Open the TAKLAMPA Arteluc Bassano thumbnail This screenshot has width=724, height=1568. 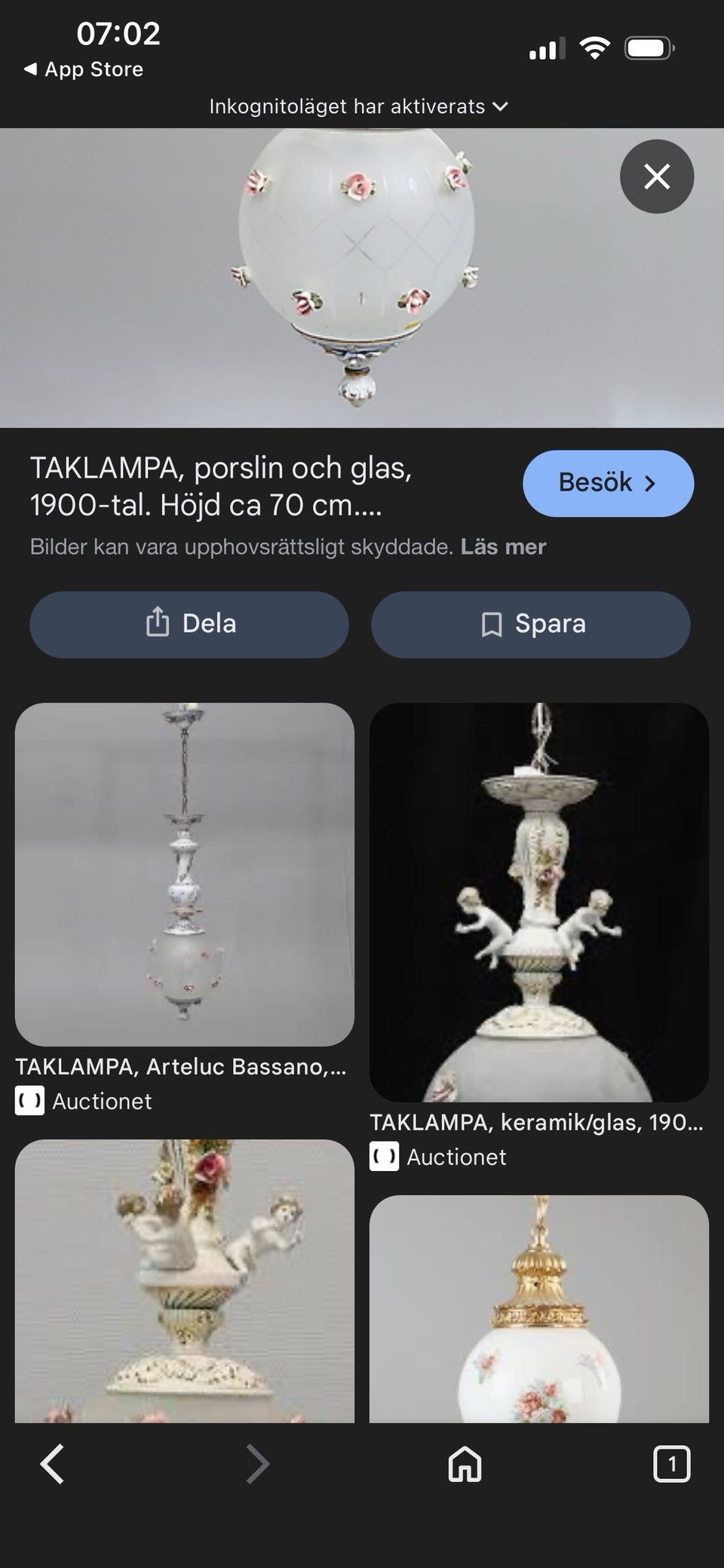pyautogui.click(x=186, y=875)
